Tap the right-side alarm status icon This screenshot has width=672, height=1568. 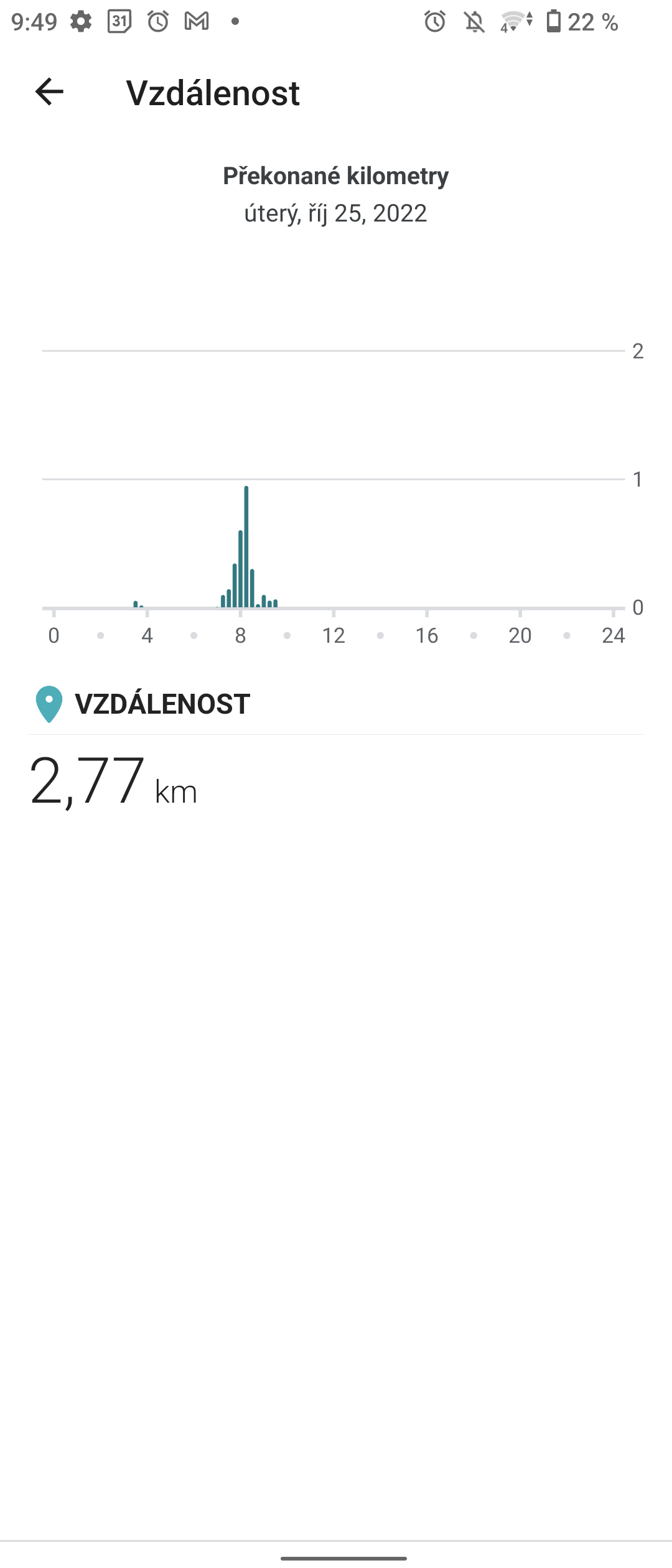435,22
